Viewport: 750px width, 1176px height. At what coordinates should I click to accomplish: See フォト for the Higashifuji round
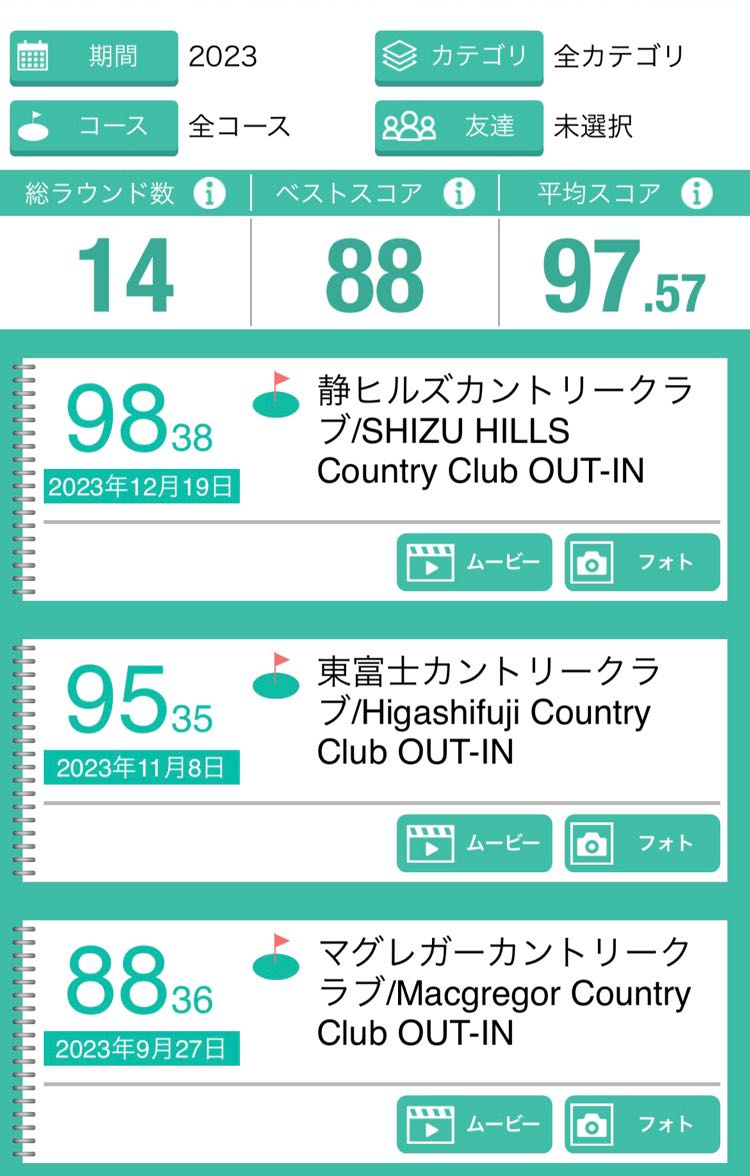coord(642,844)
